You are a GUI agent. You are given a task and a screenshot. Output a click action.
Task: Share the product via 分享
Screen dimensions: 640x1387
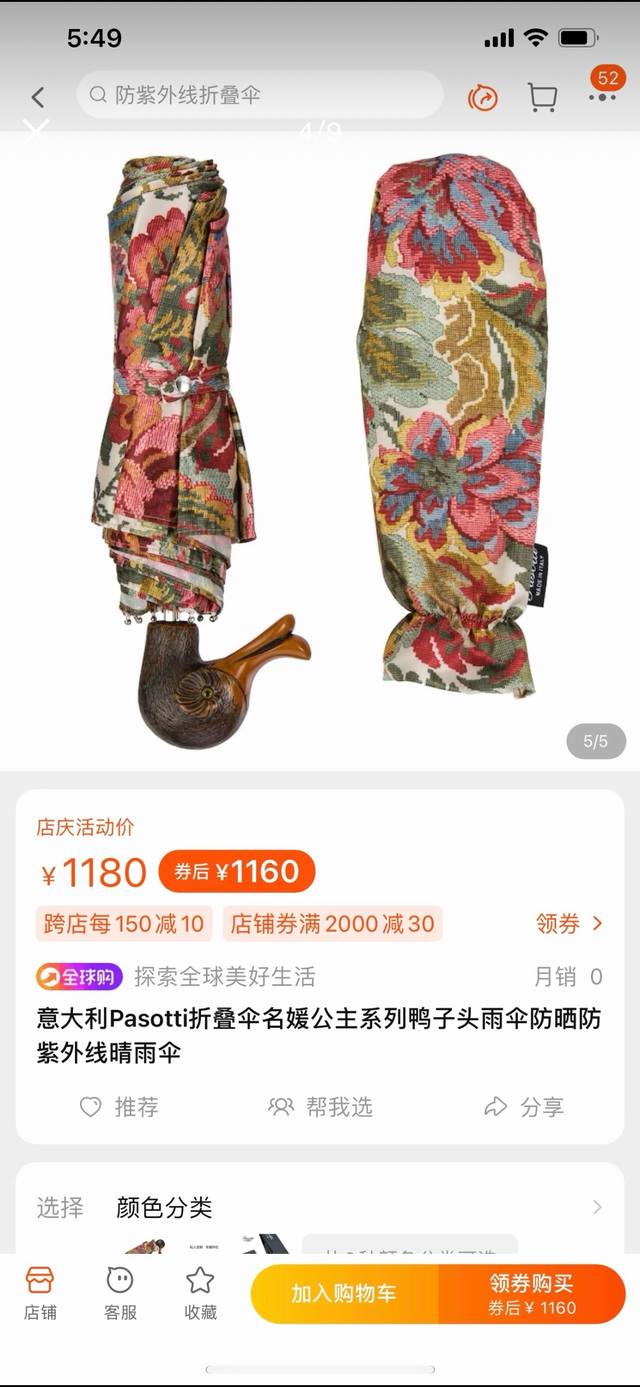coord(524,1106)
